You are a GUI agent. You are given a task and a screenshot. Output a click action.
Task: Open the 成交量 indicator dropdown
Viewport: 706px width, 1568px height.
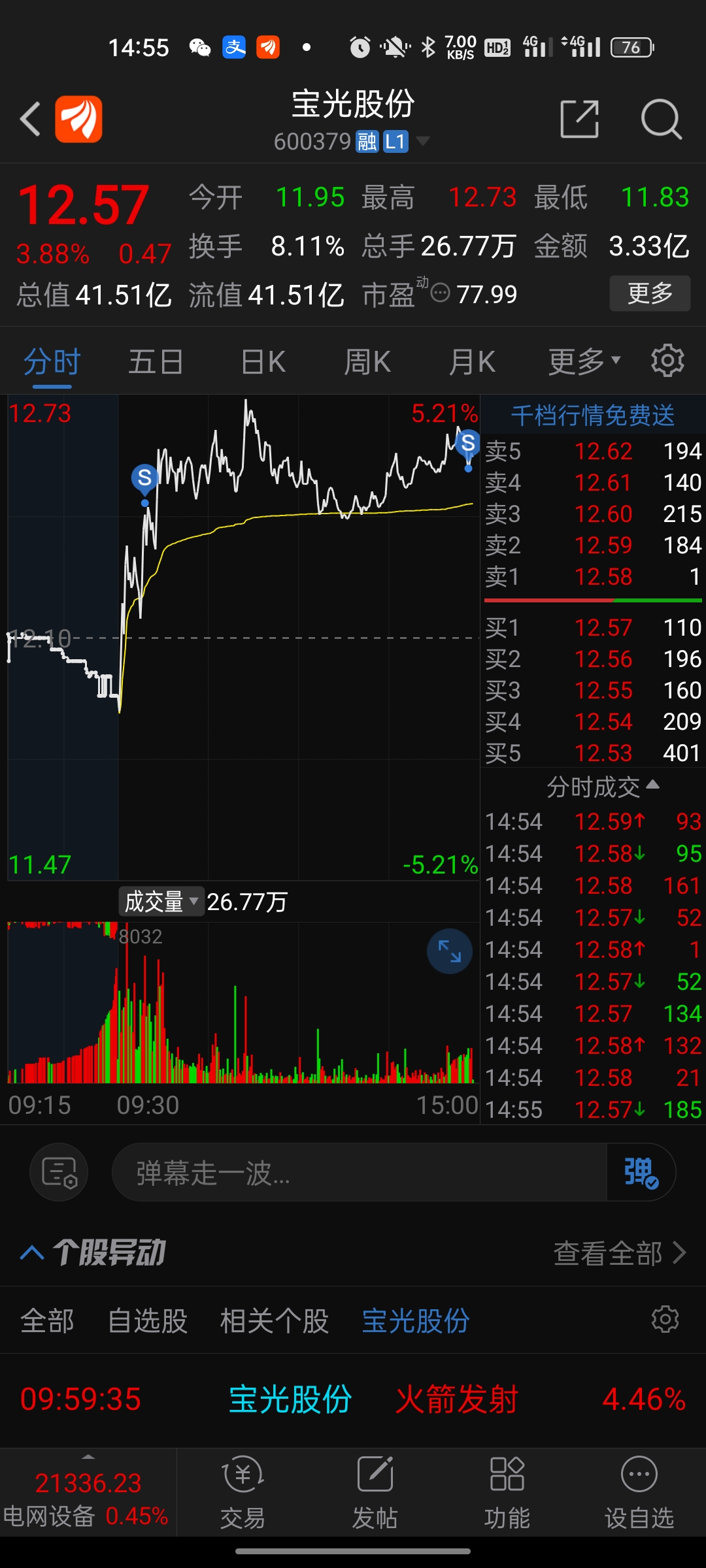[161, 902]
